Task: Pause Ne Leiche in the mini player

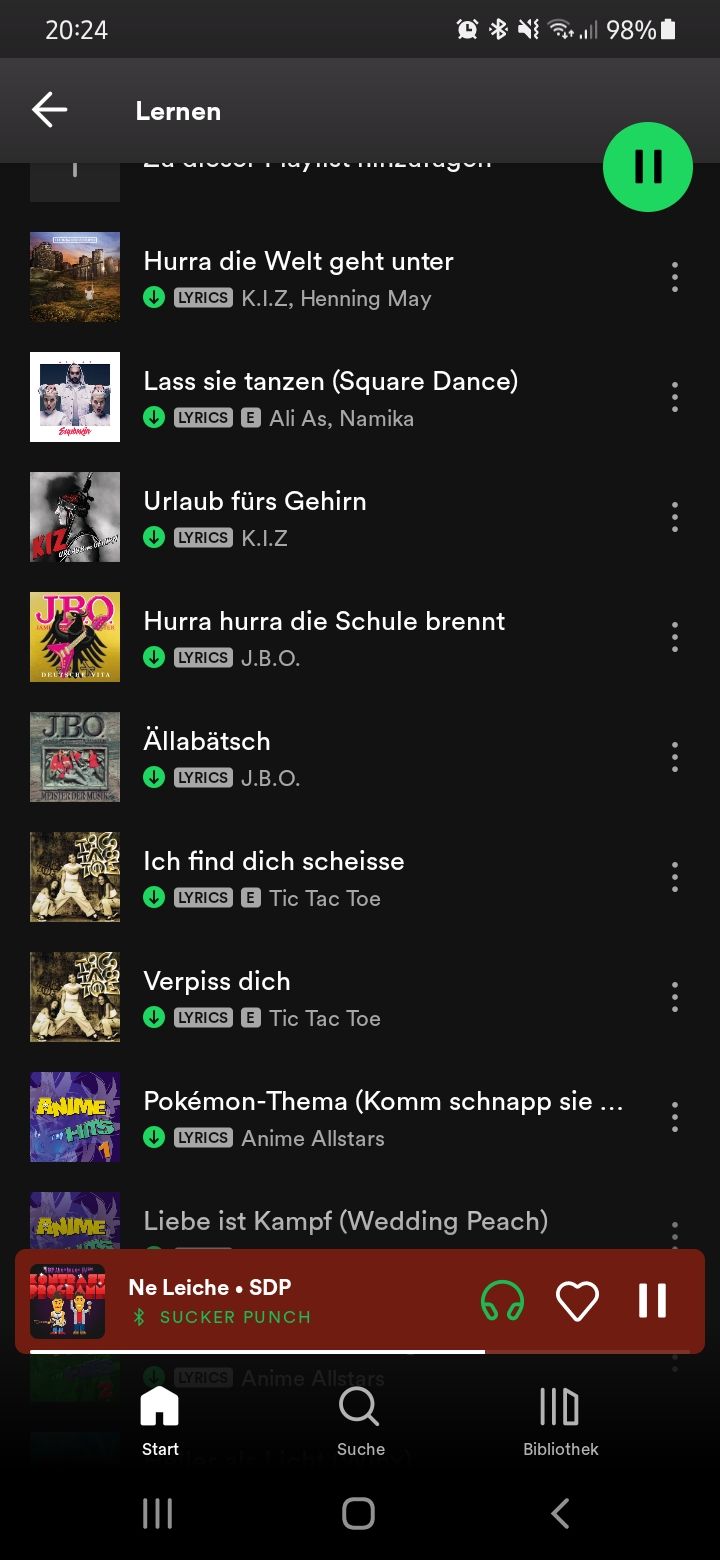Action: pyautogui.click(x=652, y=1301)
